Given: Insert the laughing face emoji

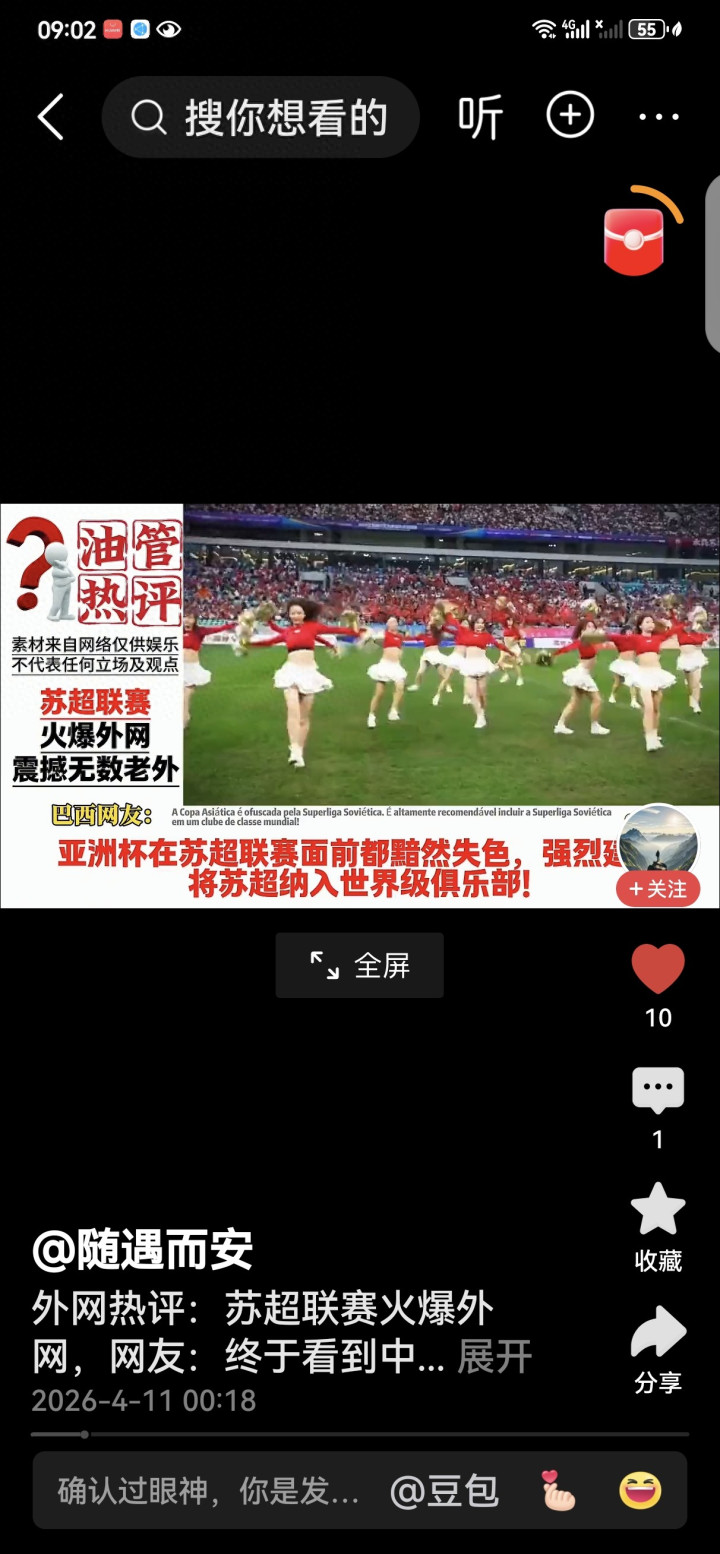Looking at the screenshot, I should (640, 1491).
